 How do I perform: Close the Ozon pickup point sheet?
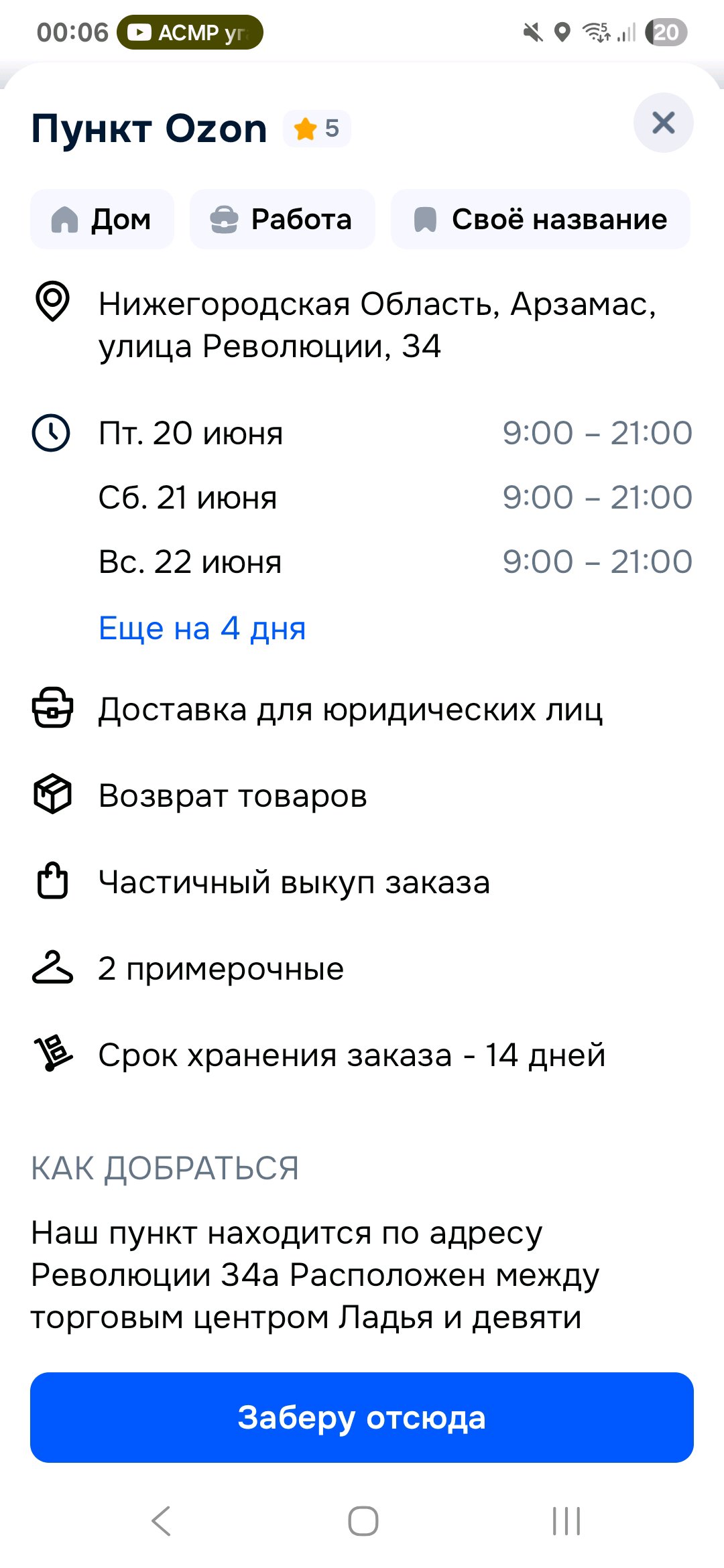[x=663, y=123]
